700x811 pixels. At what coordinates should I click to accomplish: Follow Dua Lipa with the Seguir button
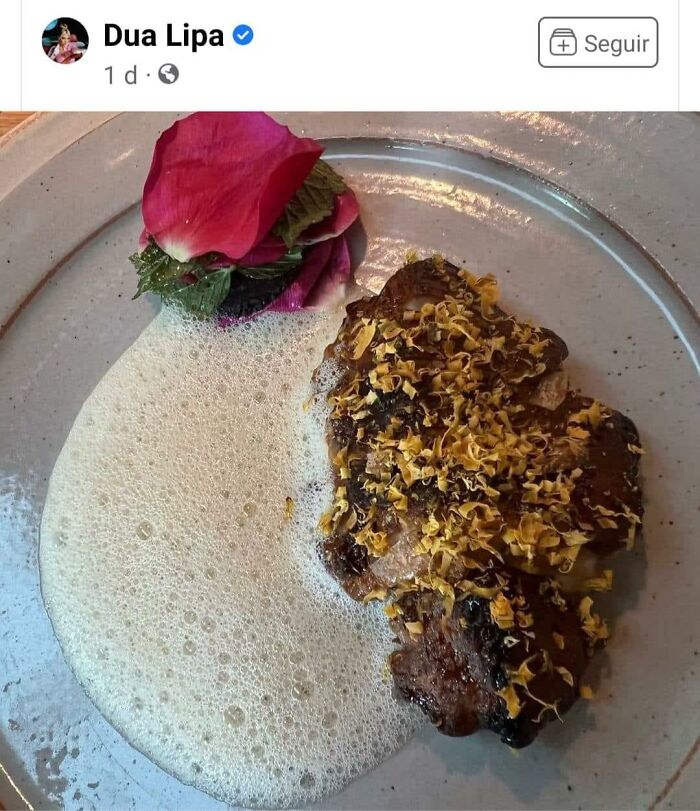tap(598, 42)
